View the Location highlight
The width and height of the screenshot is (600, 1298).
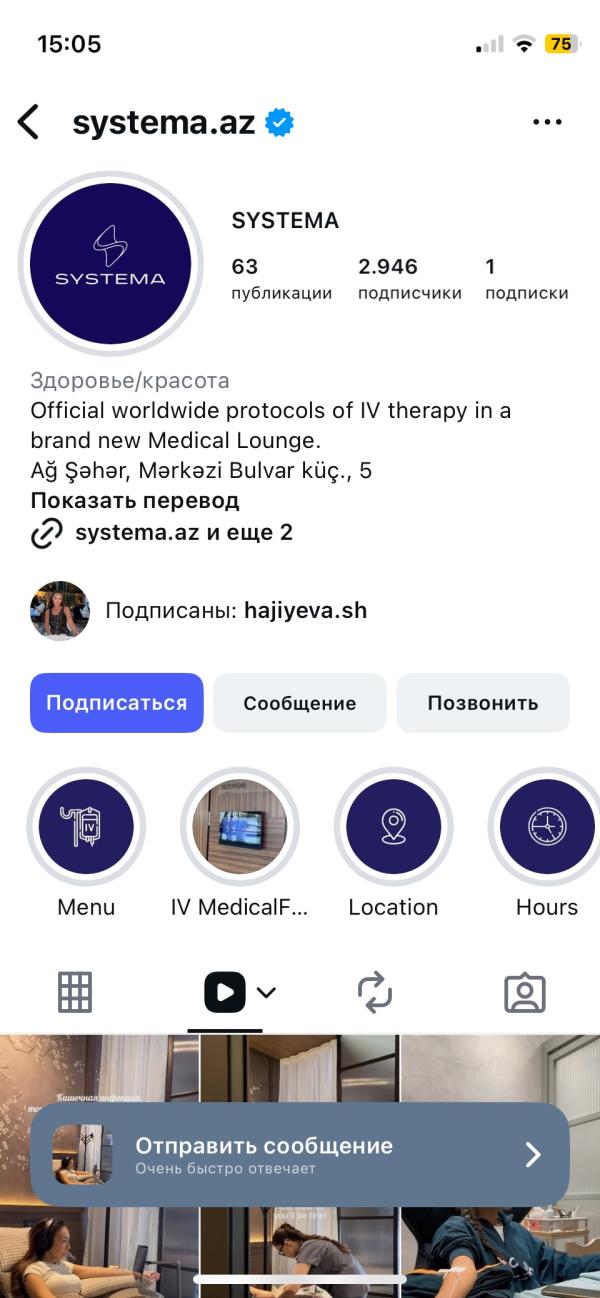[393, 827]
